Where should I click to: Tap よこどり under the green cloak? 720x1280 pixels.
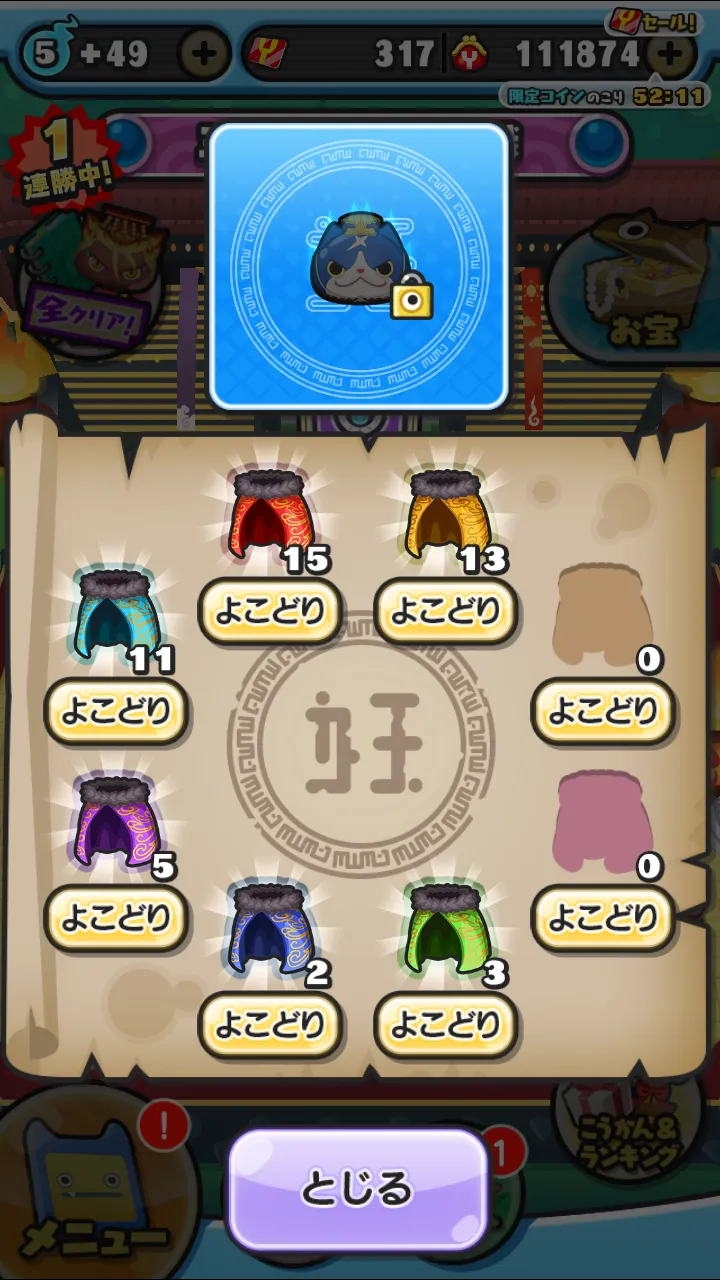tap(445, 1024)
